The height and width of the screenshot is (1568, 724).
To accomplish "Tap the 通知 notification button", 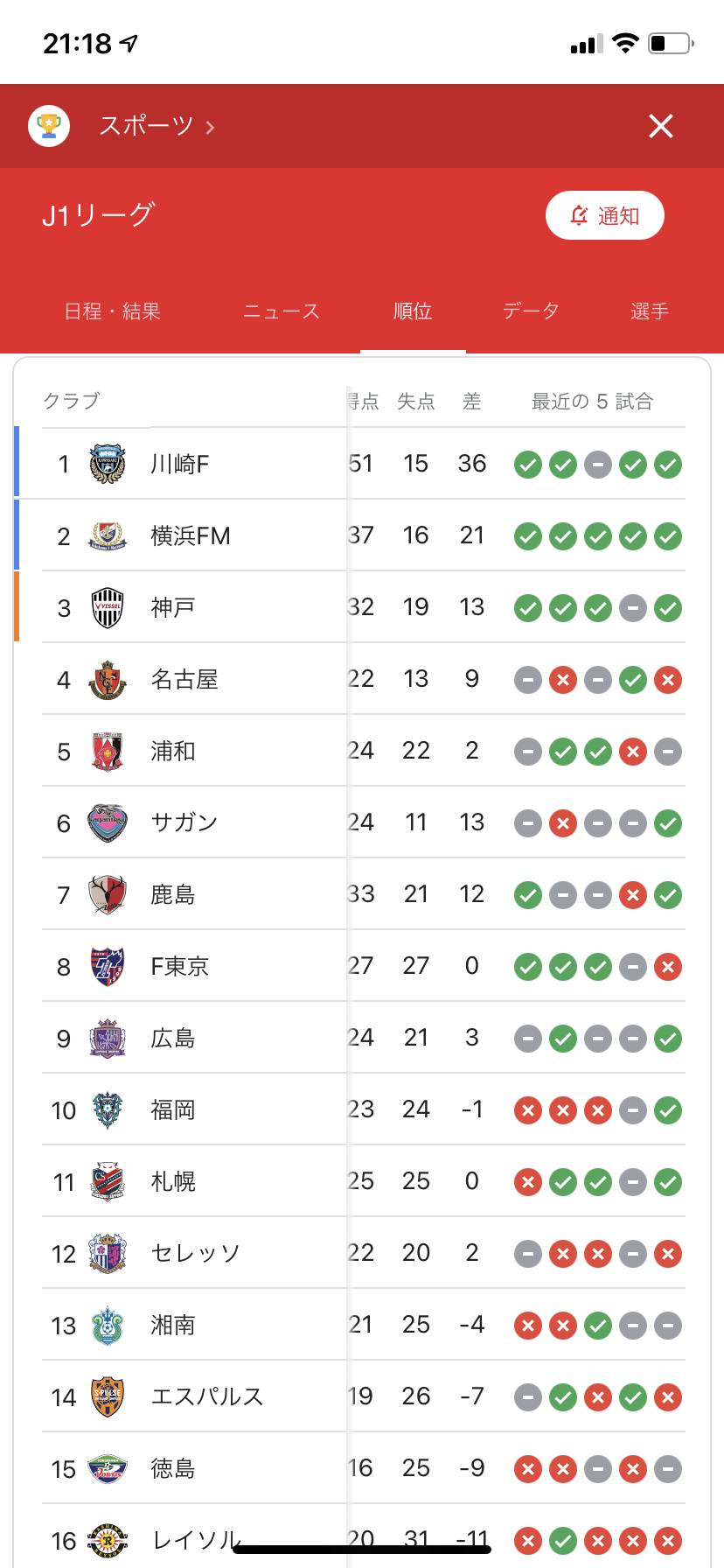I will click(x=605, y=215).
